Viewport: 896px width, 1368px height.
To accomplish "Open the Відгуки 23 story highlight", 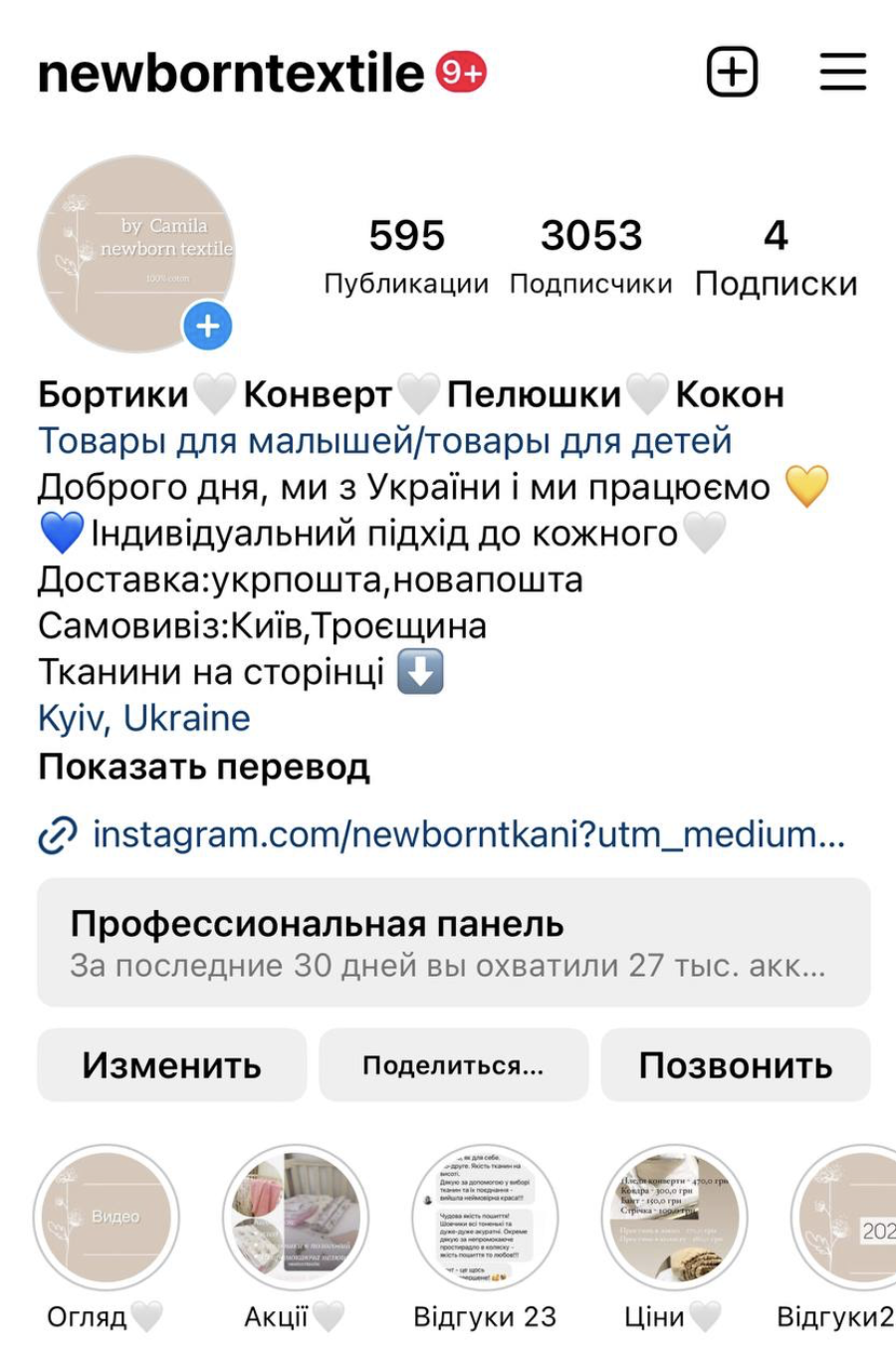I will 485,1218.
